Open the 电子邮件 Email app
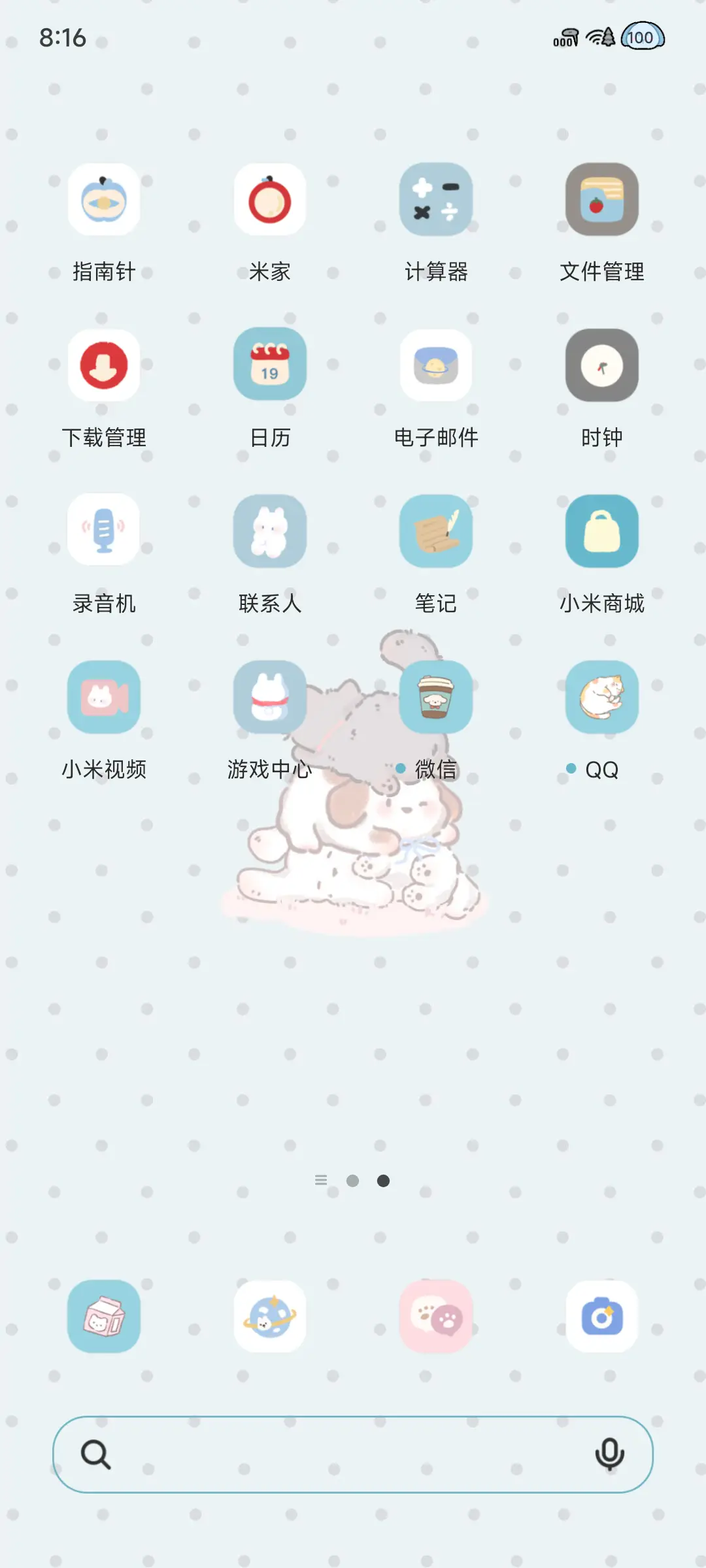This screenshot has width=706, height=1568. [x=436, y=366]
